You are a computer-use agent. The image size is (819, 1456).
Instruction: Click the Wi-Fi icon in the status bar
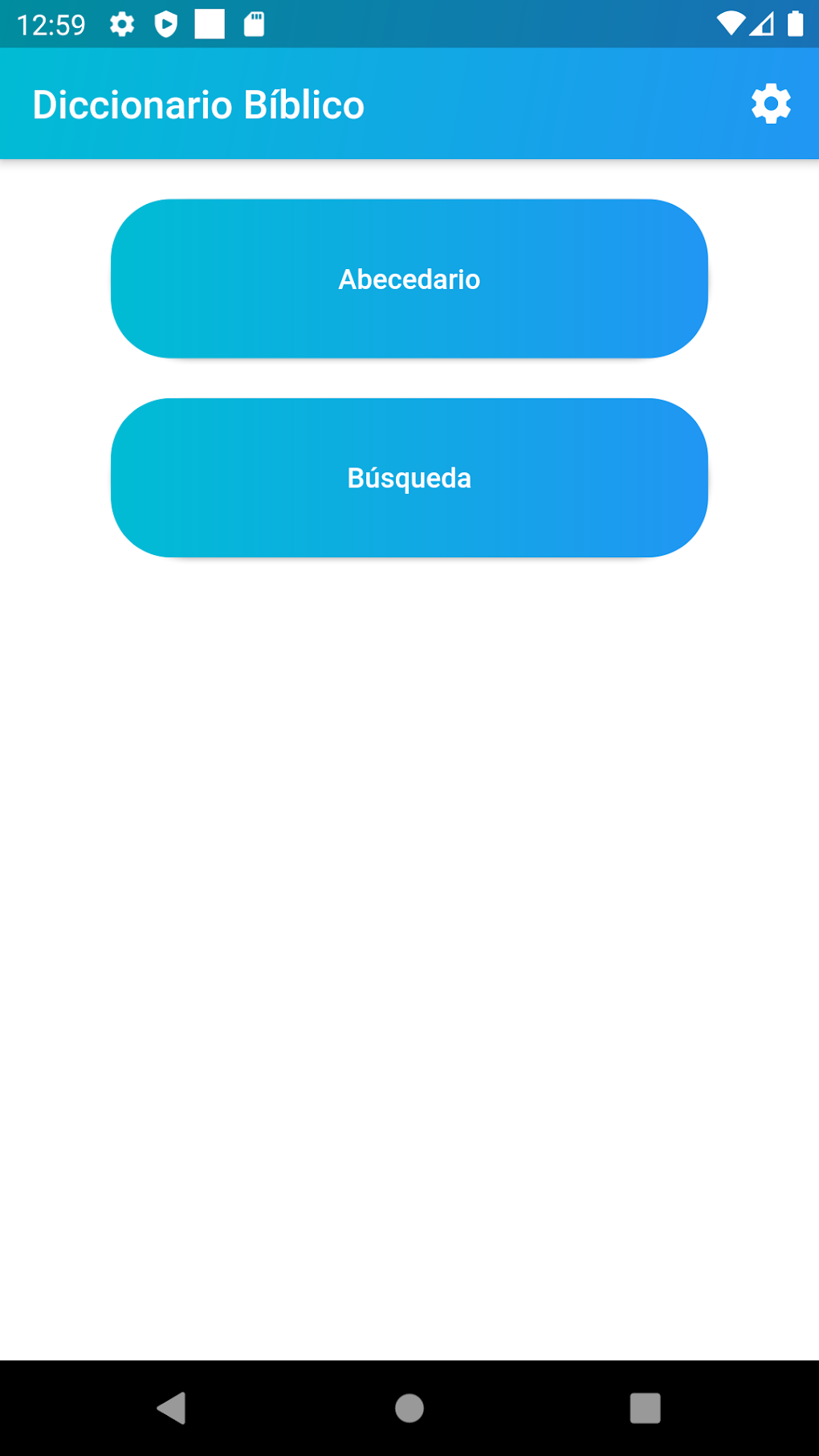pos(731,24)
